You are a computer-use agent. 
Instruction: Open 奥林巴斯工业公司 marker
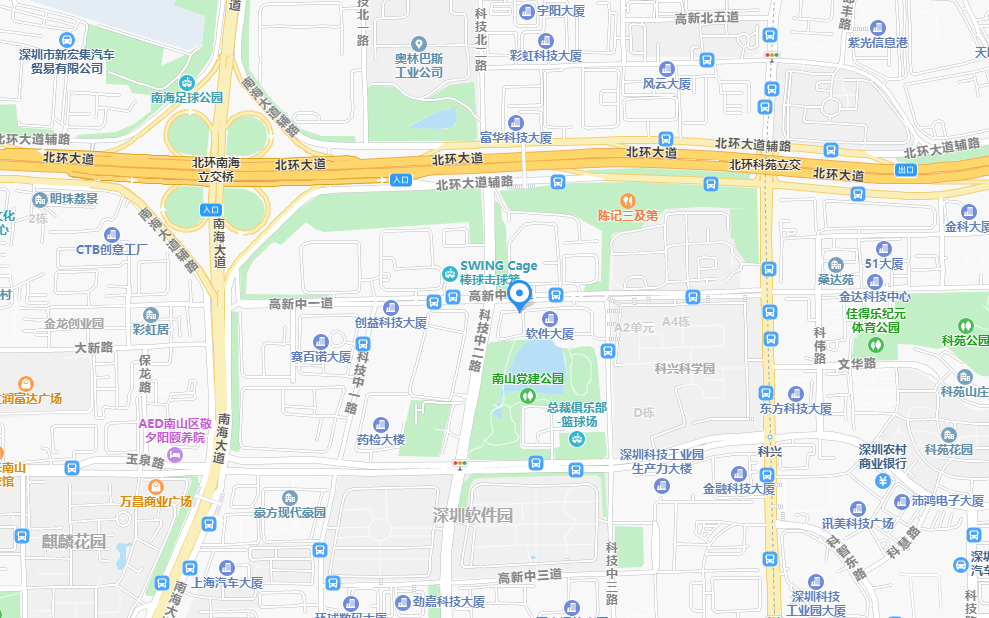tap(418, 44)
